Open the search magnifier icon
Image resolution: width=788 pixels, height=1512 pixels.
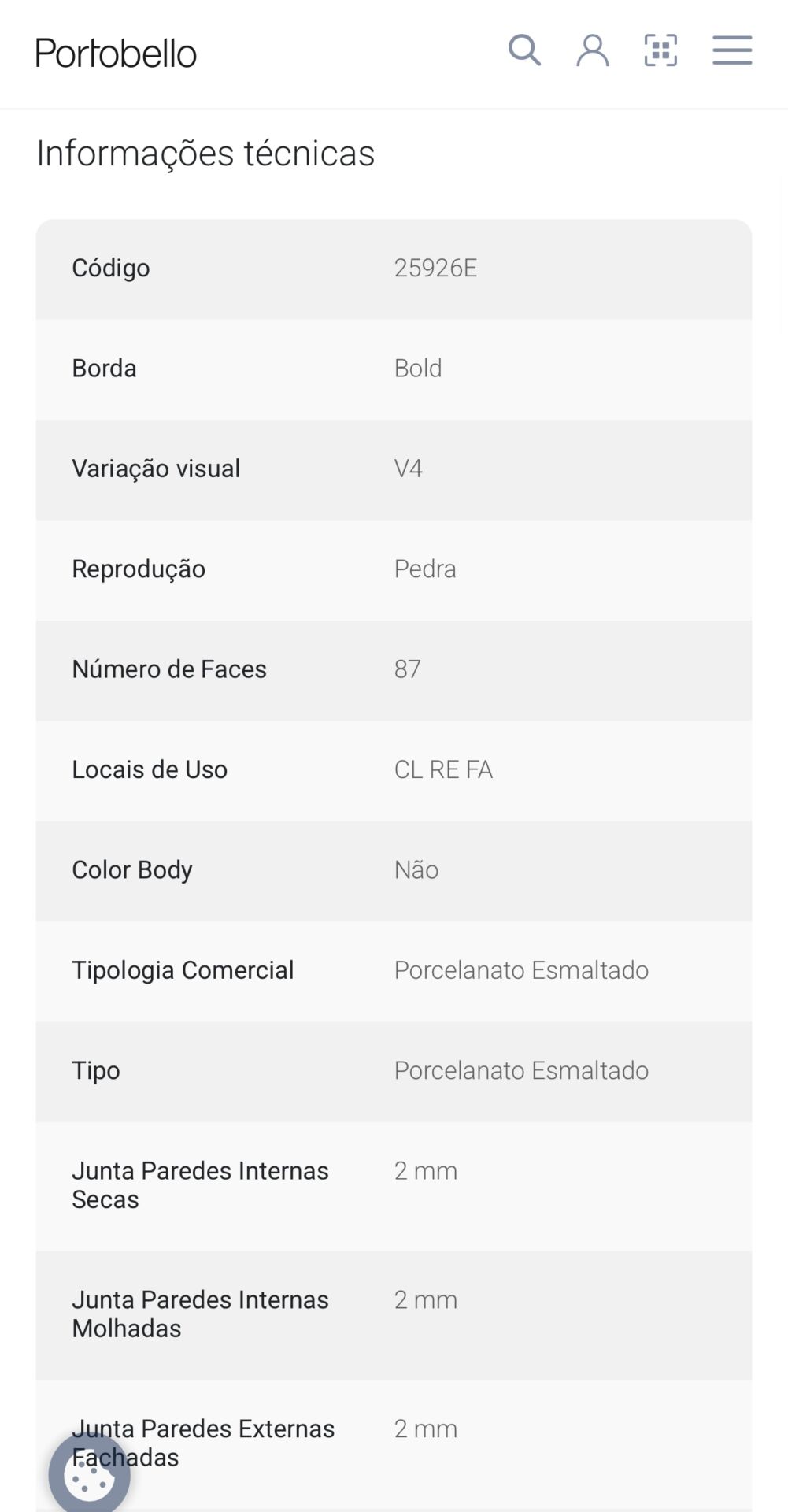pyautogui.click(x=524, y=50)
